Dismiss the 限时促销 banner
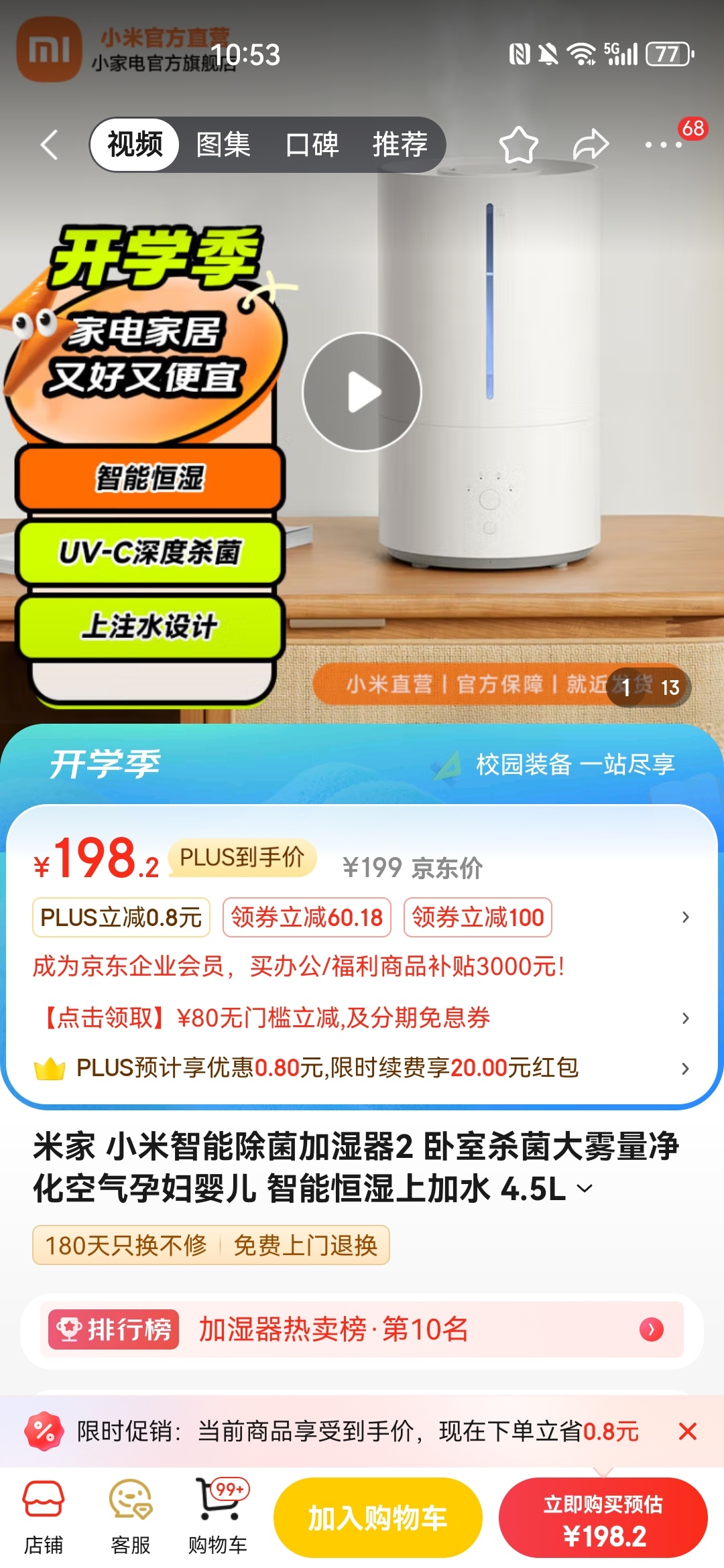Image resolution: width=724 pixels, height=1568 pixels. pos(687,1432)
